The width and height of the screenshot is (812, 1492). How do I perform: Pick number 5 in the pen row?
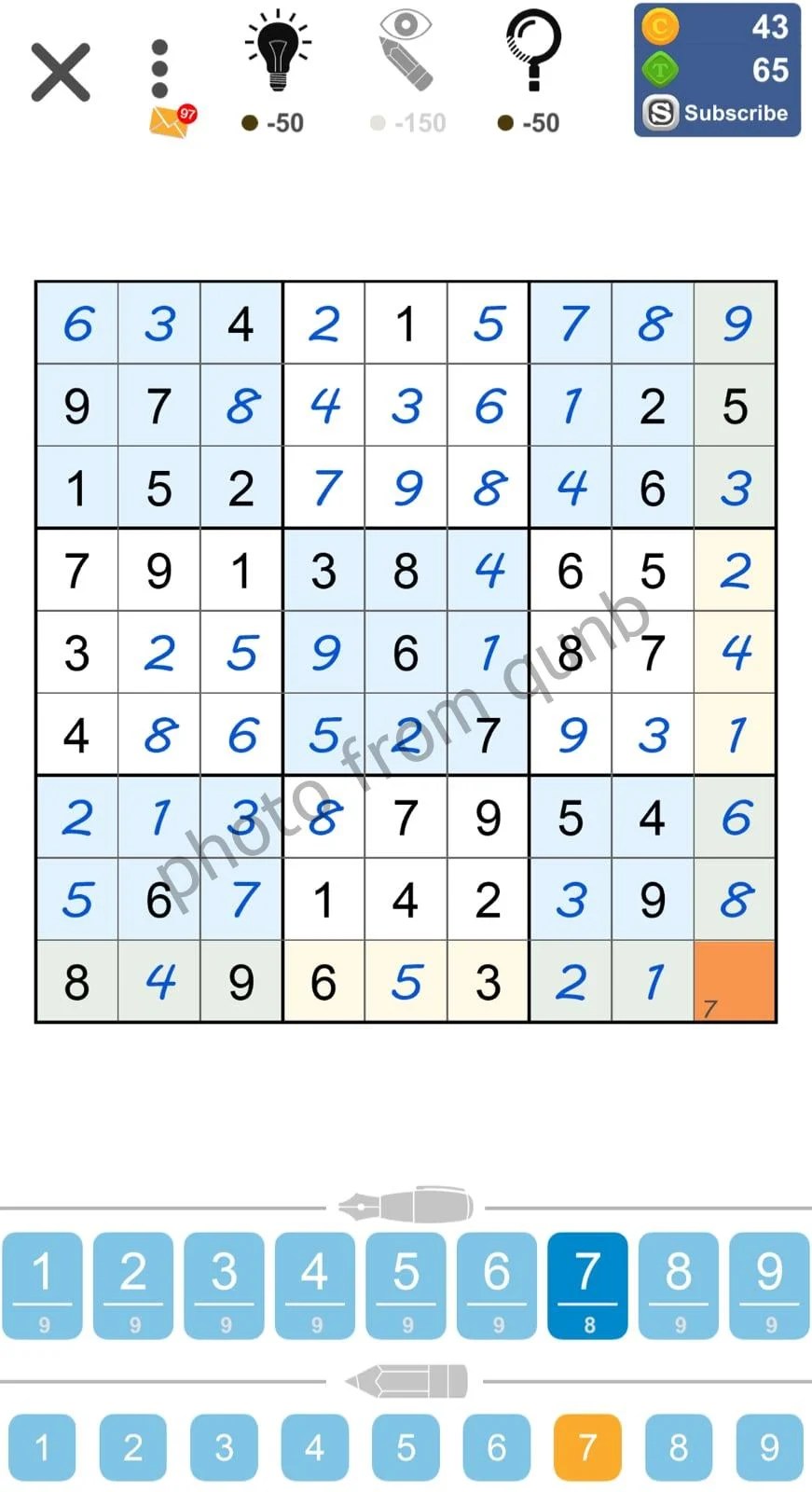click(x=406, y=1285)
